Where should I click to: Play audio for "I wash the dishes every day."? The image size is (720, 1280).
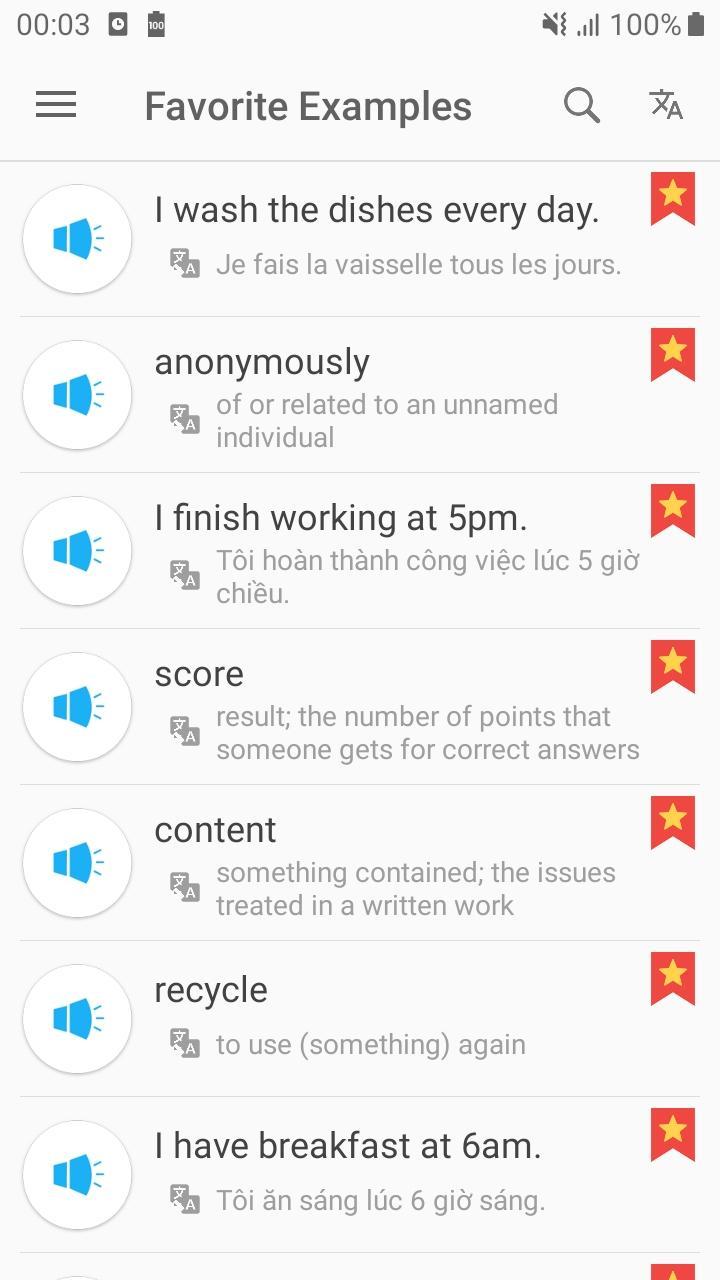point(77,239)
